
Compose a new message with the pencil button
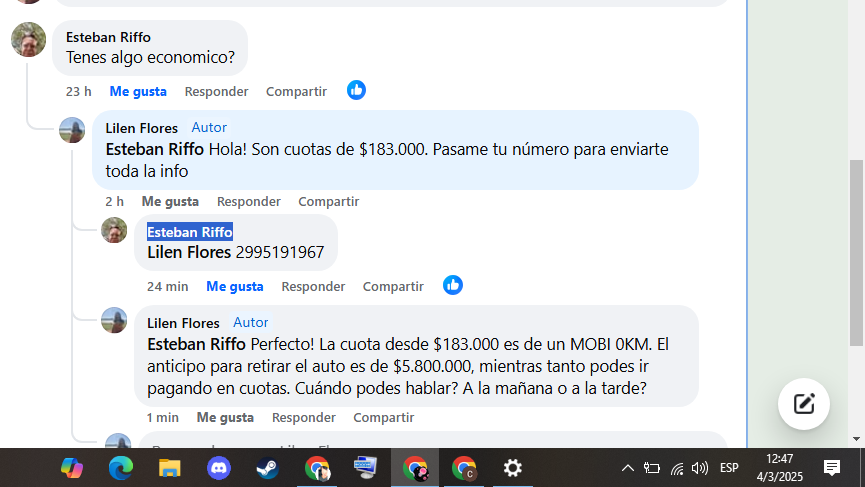[x=804, y=404]
